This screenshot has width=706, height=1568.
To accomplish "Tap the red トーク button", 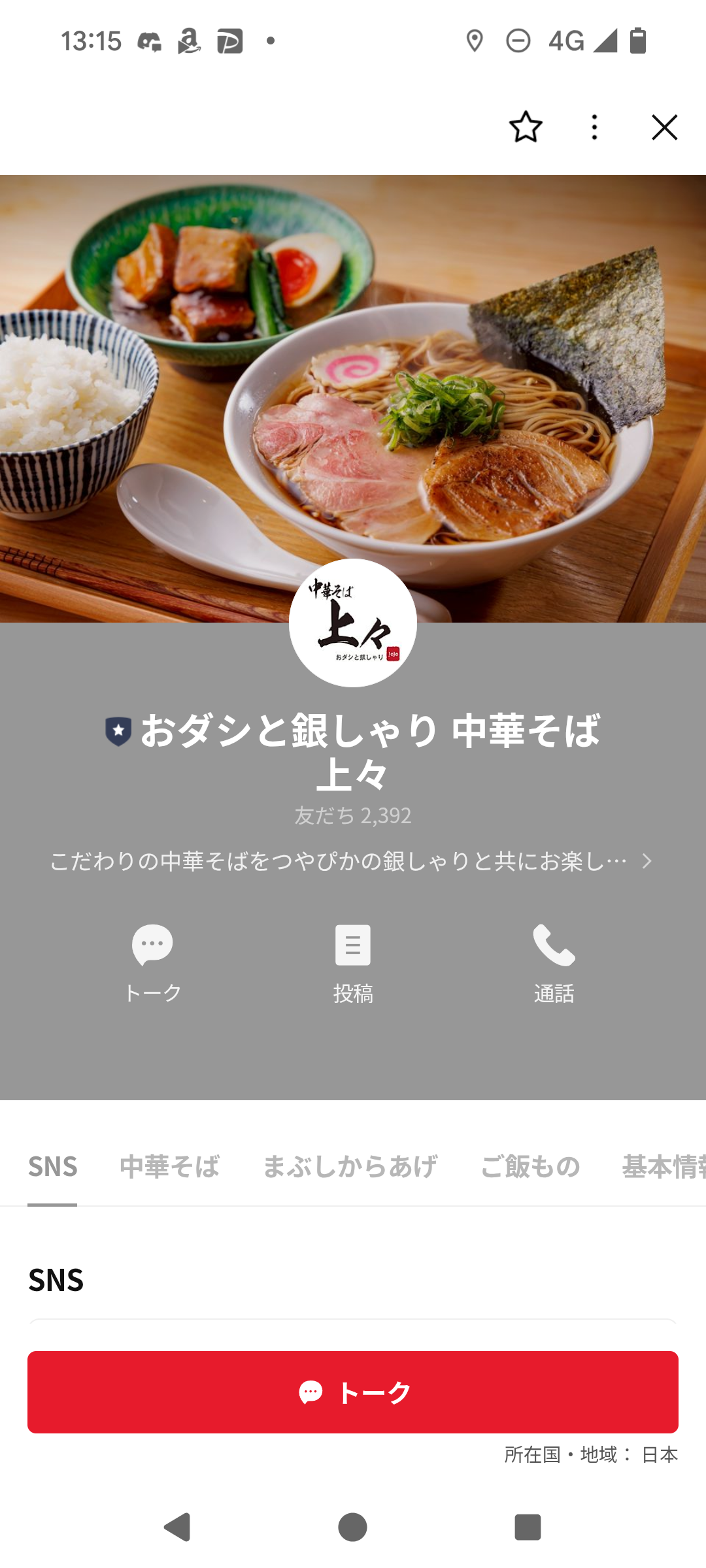I will coord(353,1392).
